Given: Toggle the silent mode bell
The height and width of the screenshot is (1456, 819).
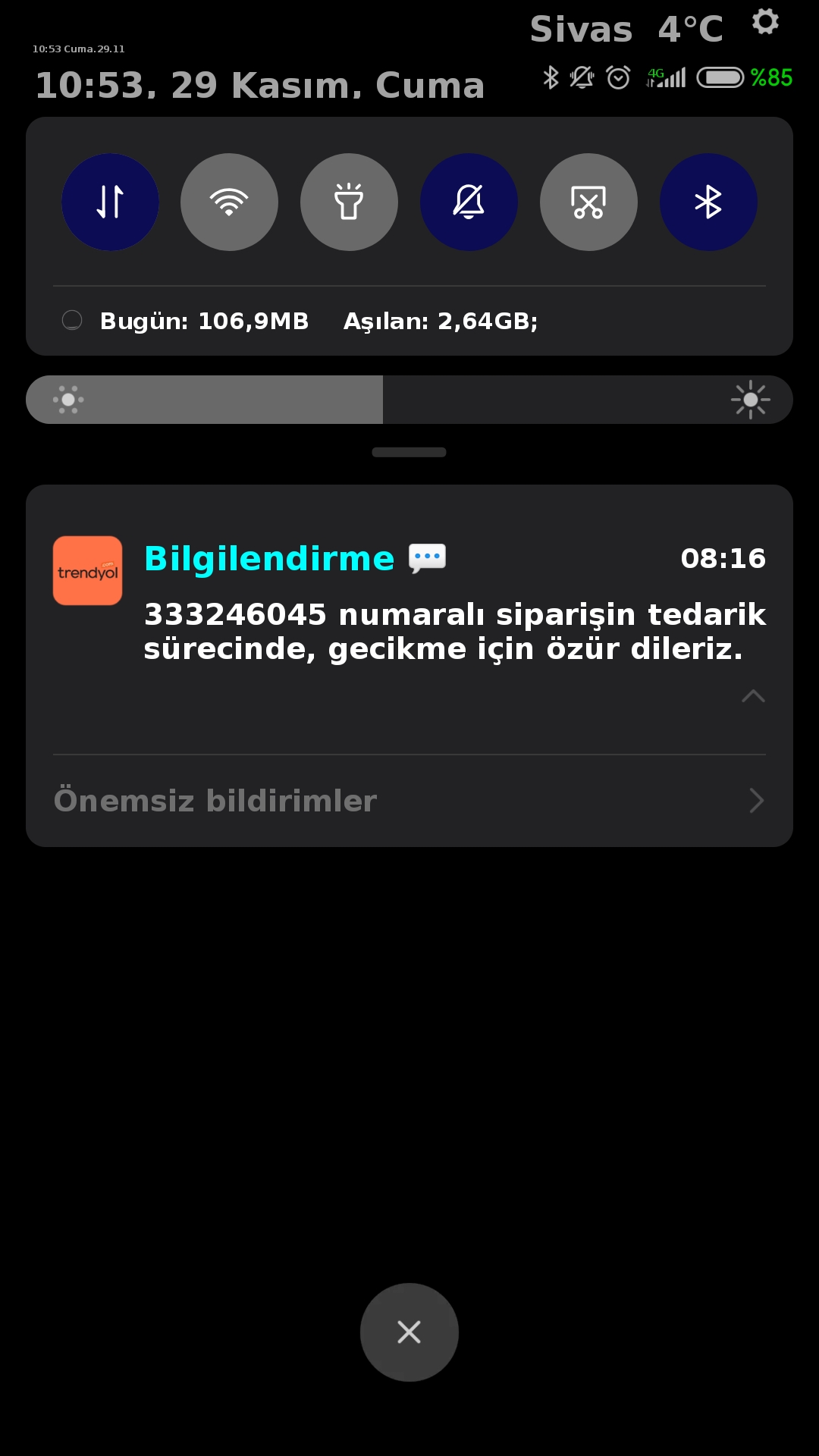Looking at the screenshot, I should click(469, 202).
